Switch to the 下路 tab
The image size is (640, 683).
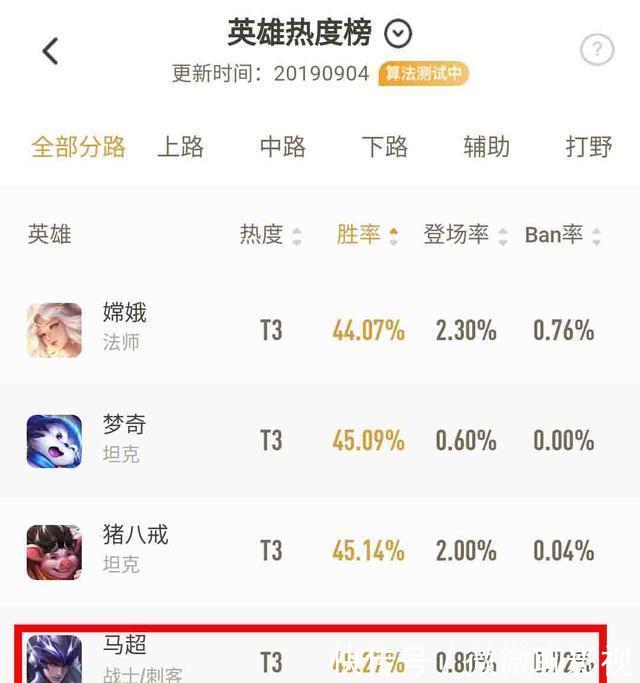(x=385, y=147)
